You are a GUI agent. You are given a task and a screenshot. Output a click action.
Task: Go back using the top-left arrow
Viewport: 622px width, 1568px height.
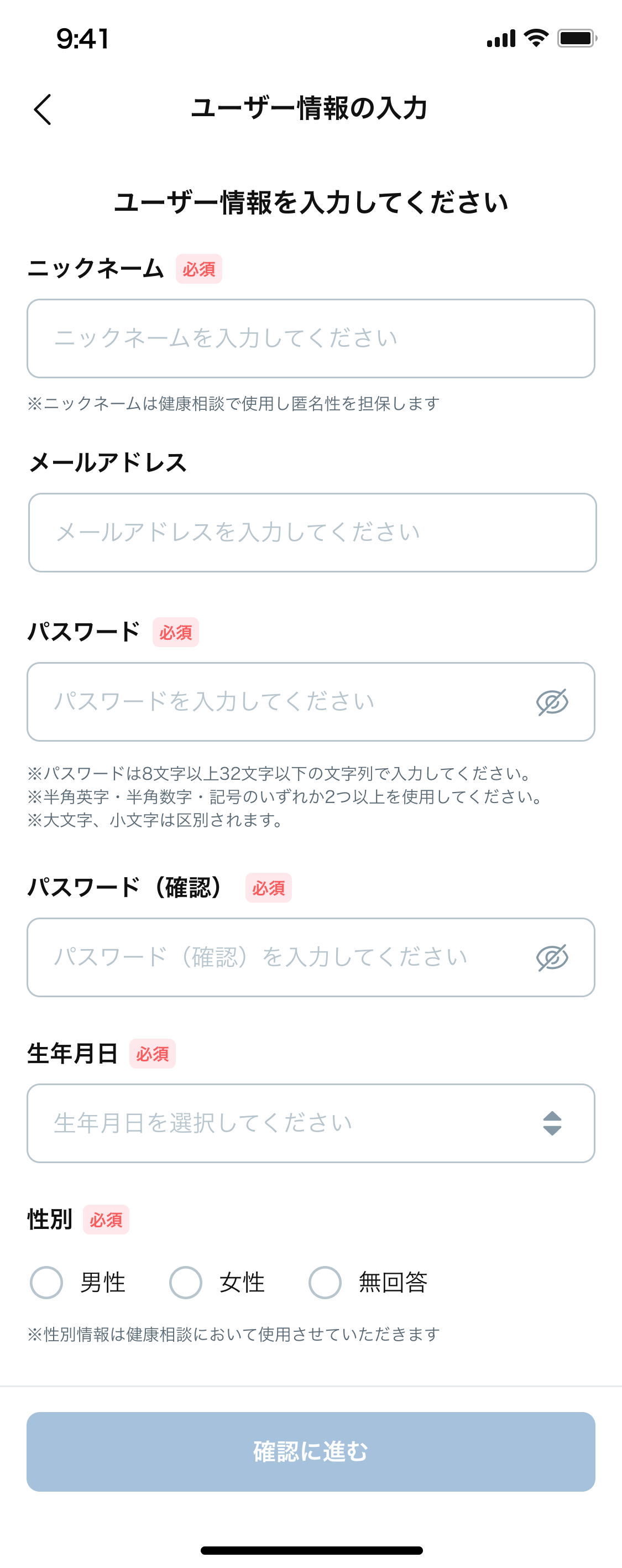click(x=43, y=110)
